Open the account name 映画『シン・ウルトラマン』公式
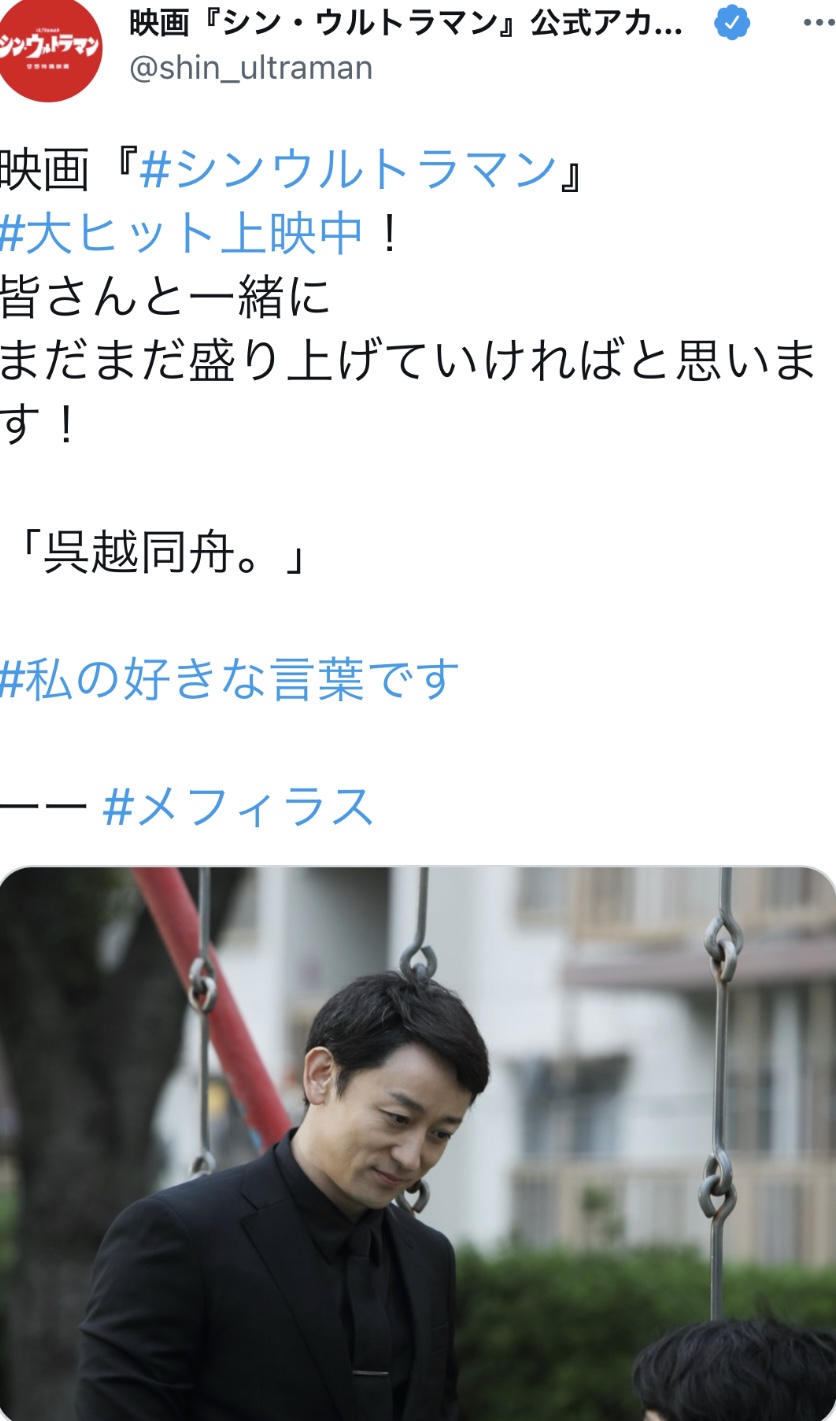Screen dimensions: 836x1421 point(405,24)
